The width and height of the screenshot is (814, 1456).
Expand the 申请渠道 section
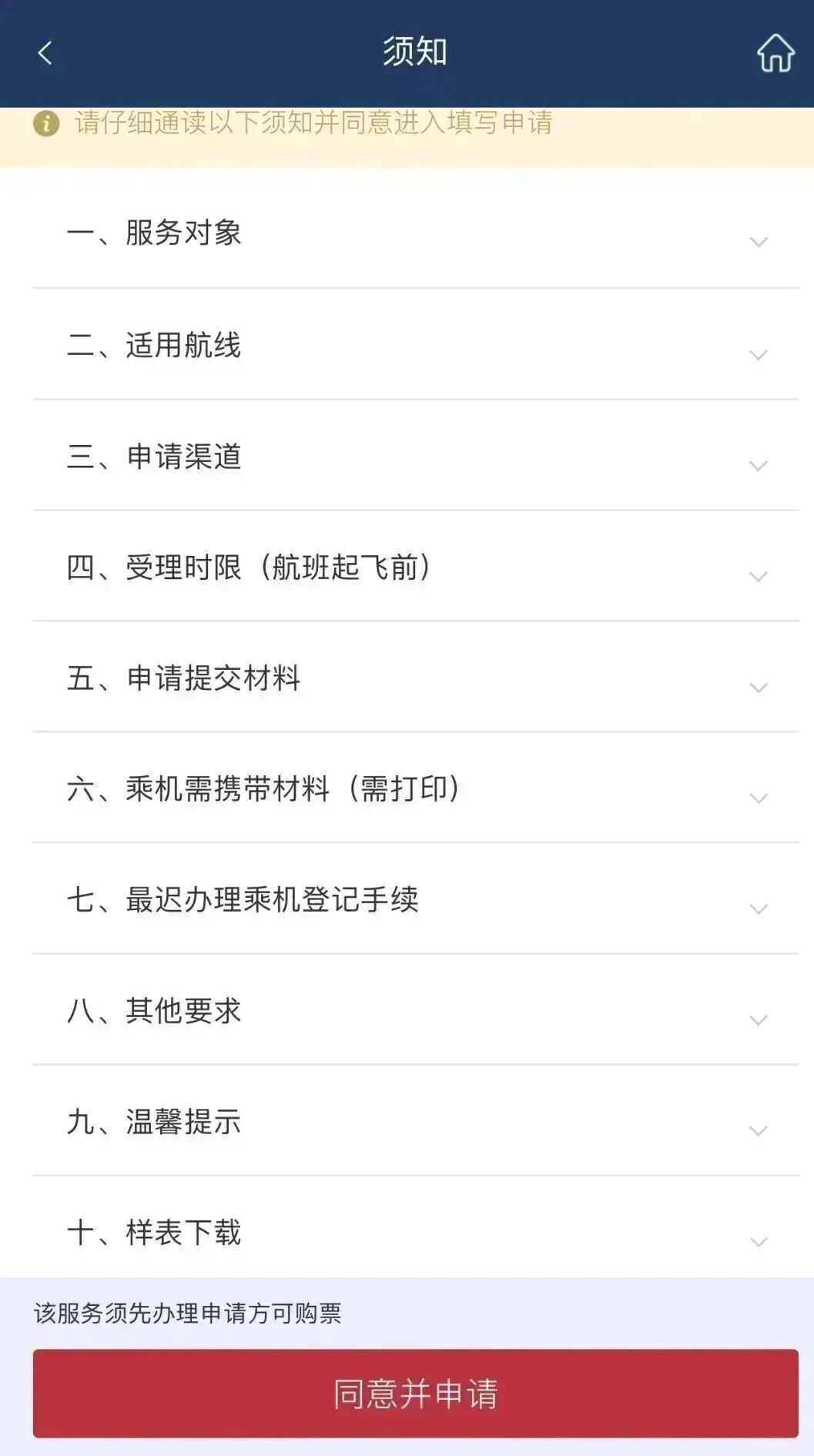415,457
